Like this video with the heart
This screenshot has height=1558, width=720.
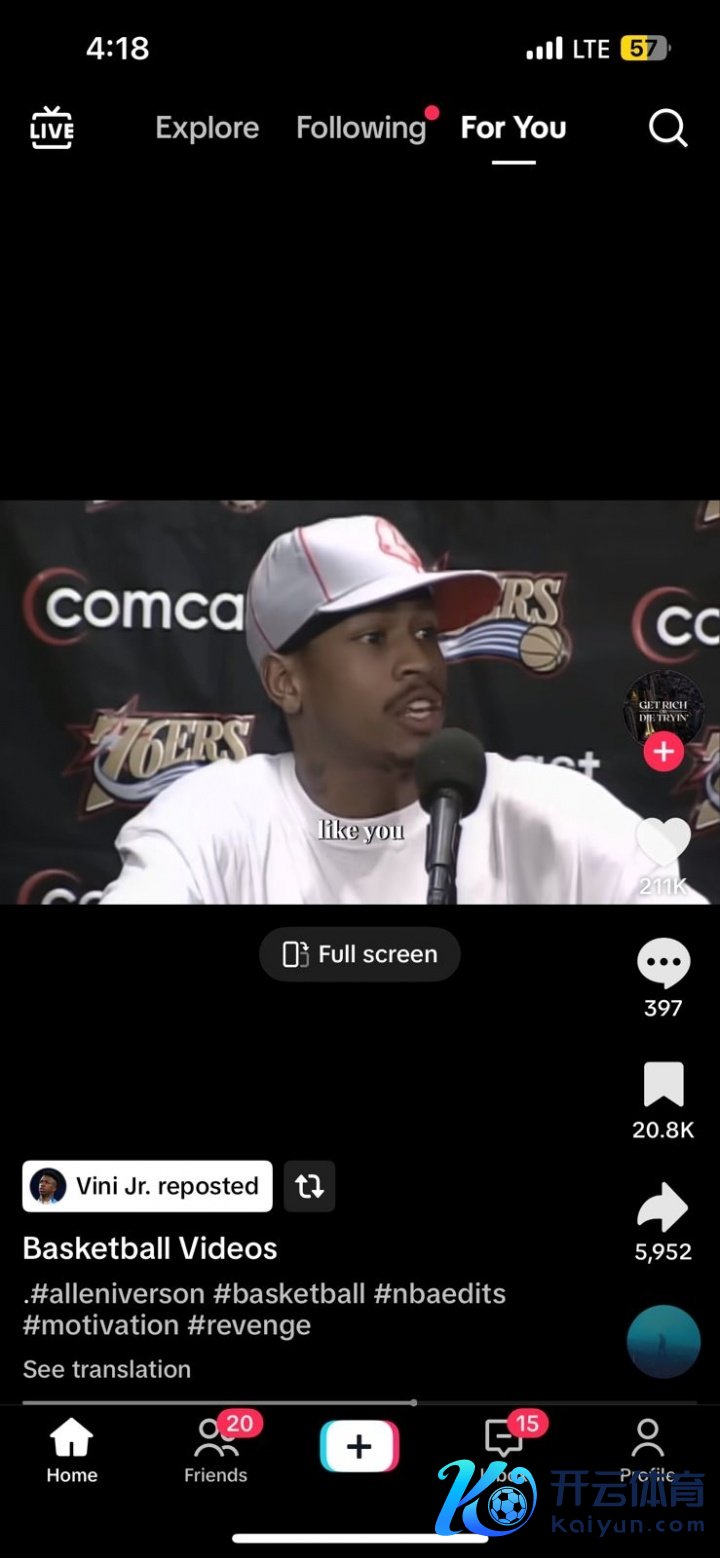coord(663,842)
